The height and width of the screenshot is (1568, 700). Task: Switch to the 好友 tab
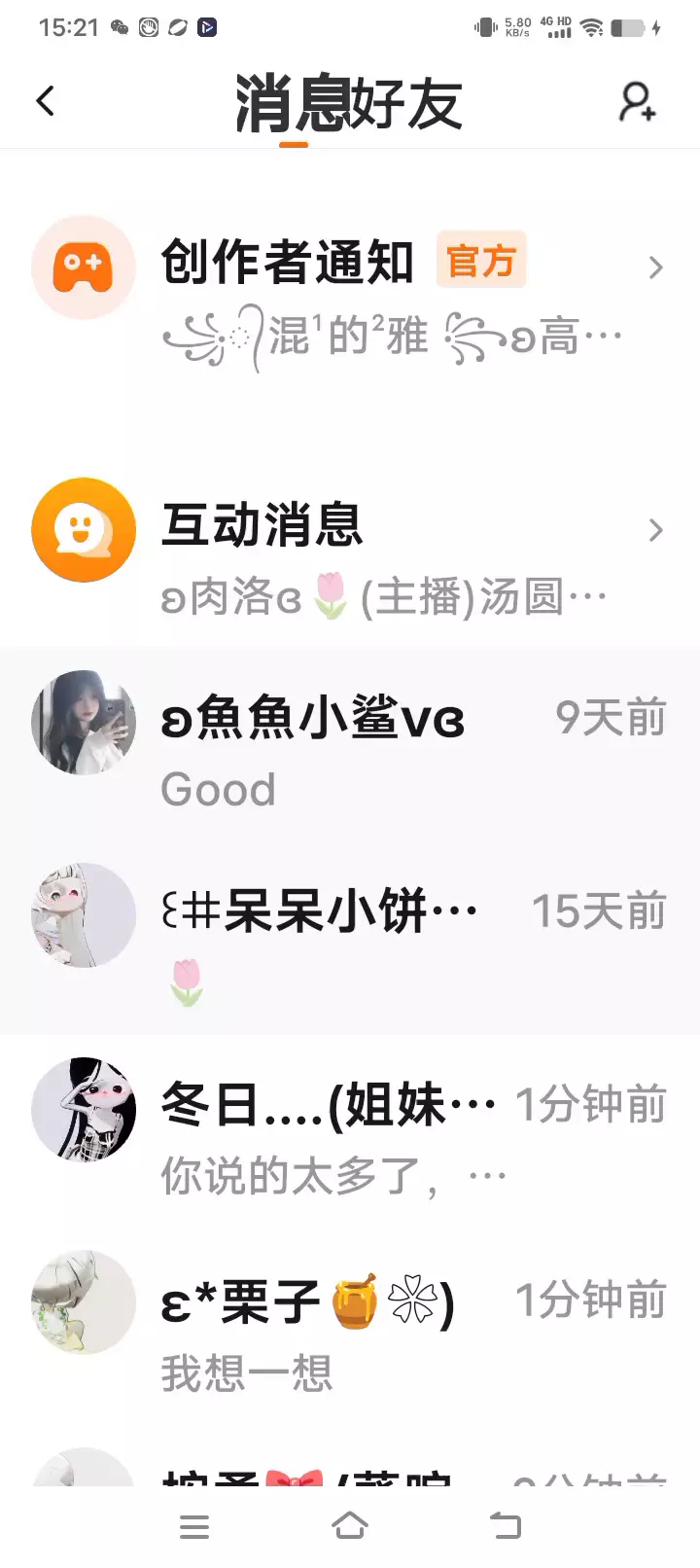coord(405,103)
